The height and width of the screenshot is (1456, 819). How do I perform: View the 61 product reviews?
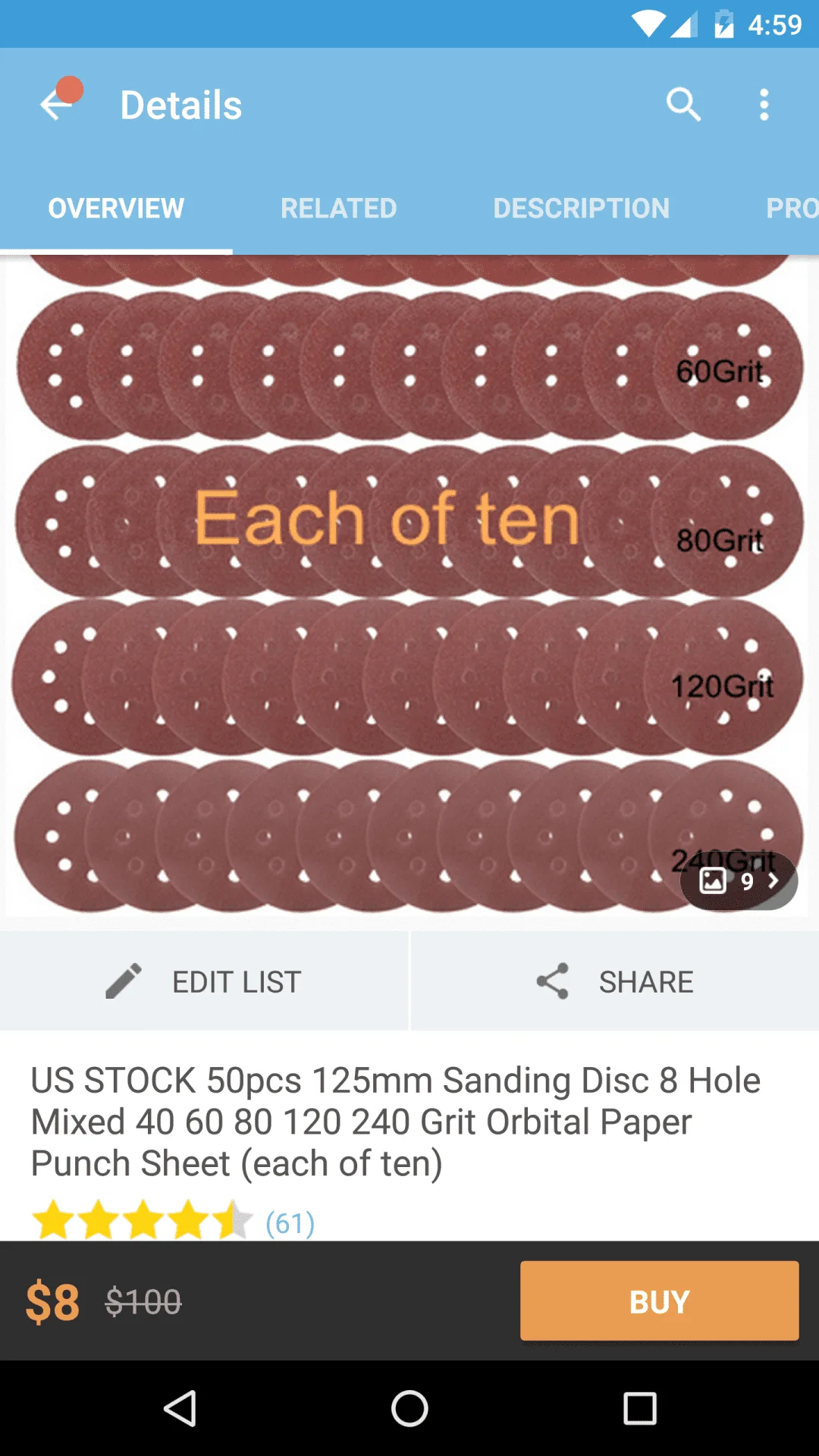tap(290, 1222)
